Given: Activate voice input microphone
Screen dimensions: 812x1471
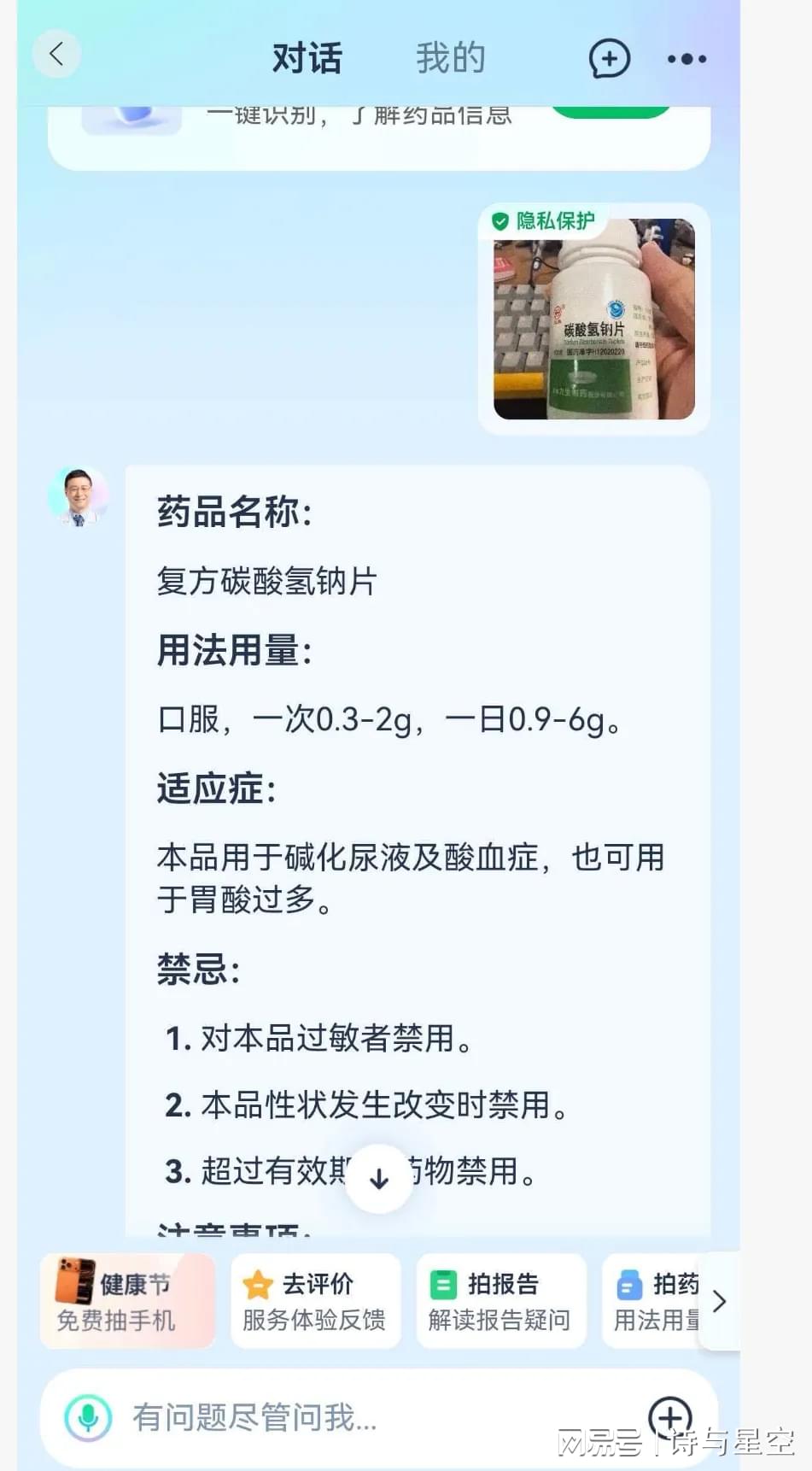Looking at the screenshot, I should click(x=88, y=1418).
